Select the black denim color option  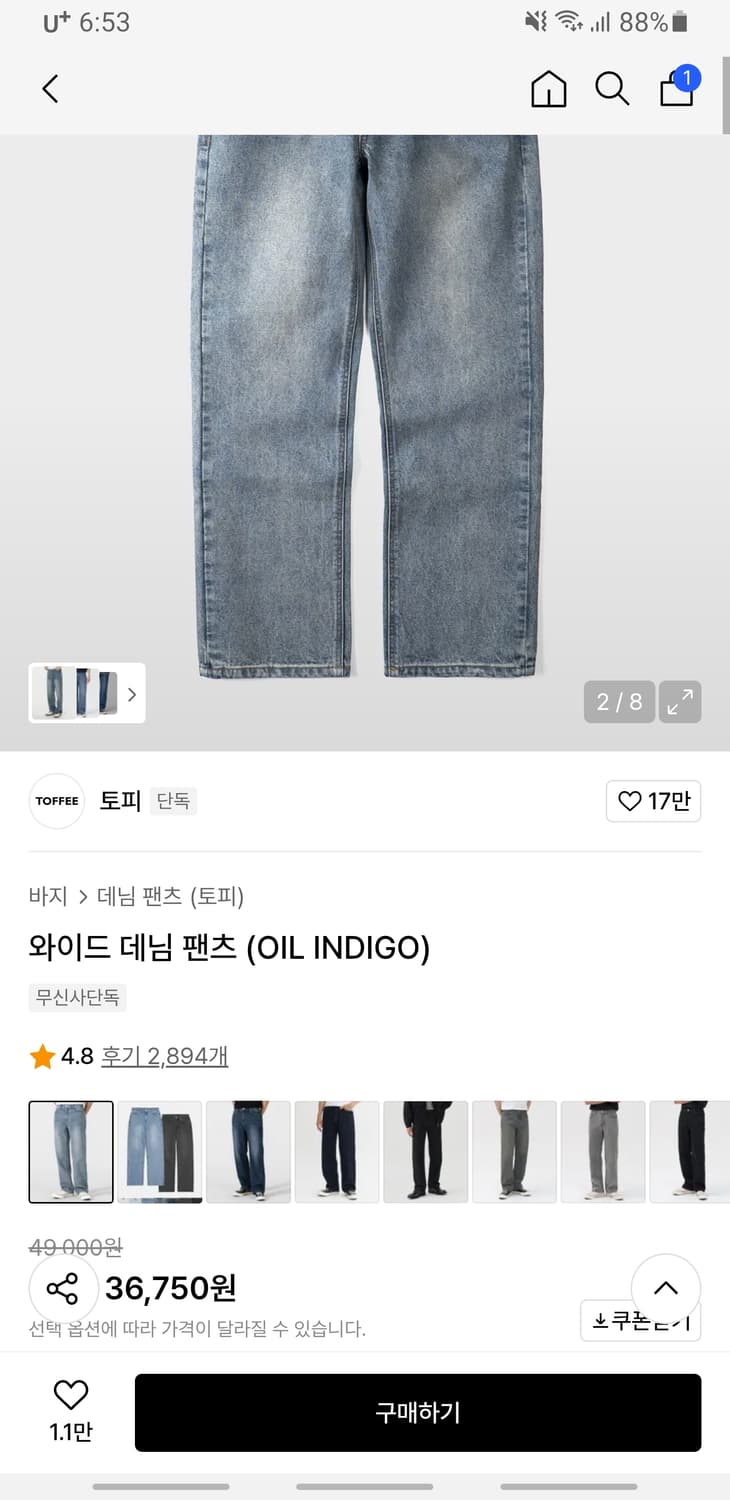click(x=690, y=1151)
